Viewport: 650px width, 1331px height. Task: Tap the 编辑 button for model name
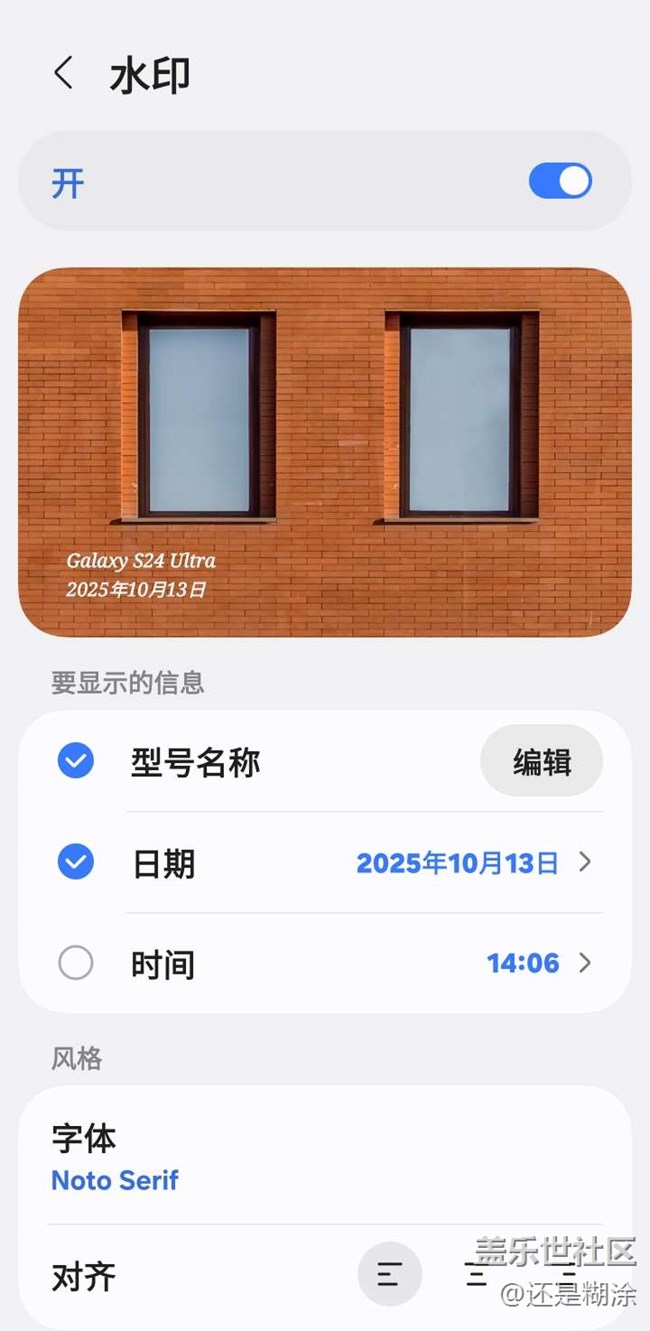pos(541,762)
